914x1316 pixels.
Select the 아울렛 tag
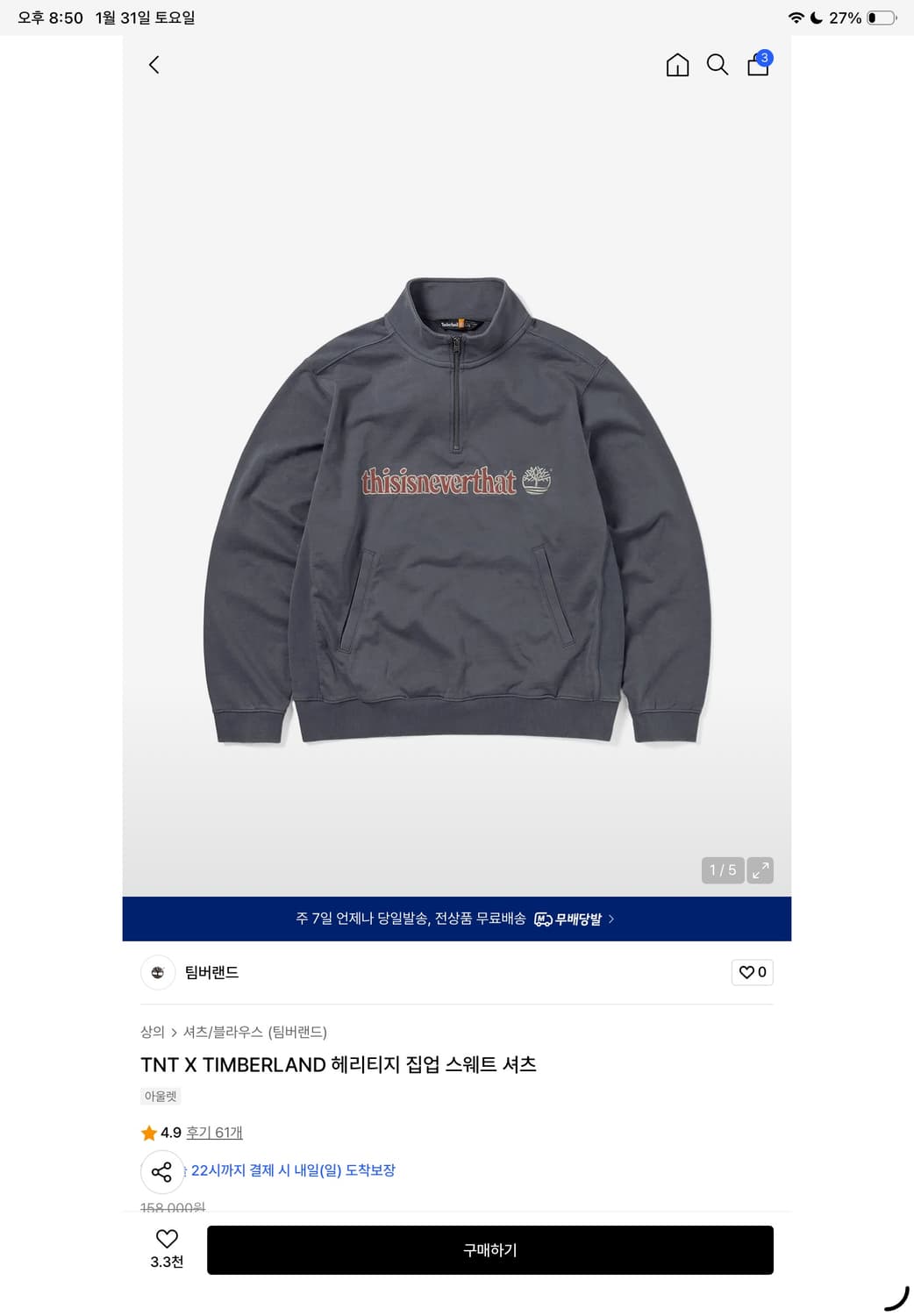pos(159,1096)
